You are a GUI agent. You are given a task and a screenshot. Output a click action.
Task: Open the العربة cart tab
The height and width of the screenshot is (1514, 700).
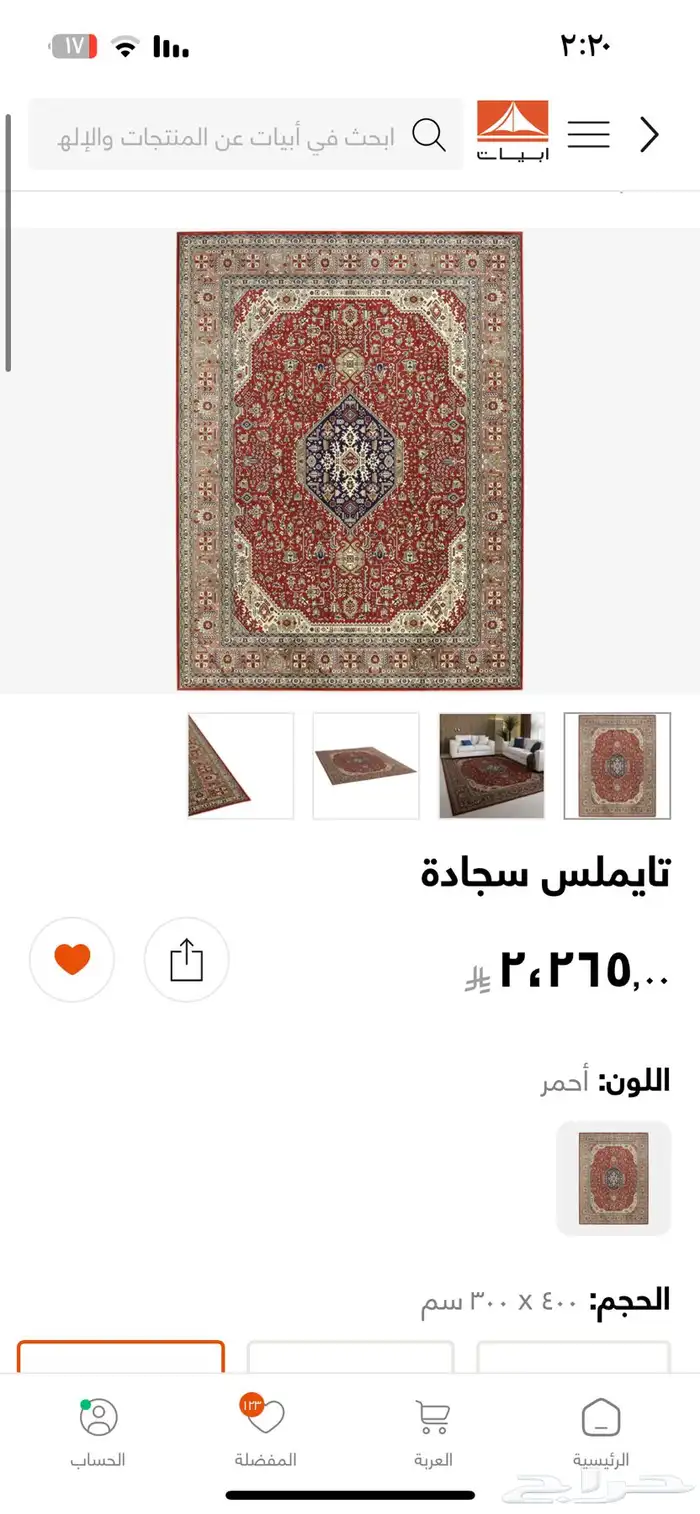tap(433, 1434)
